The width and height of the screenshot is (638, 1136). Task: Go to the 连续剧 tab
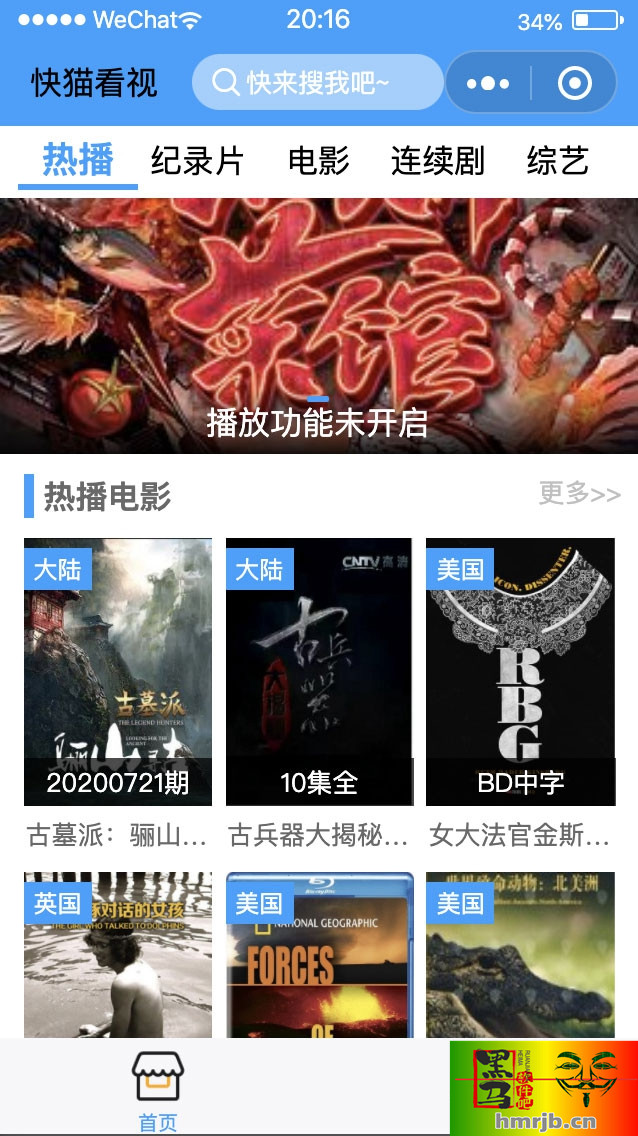point(437,160)
